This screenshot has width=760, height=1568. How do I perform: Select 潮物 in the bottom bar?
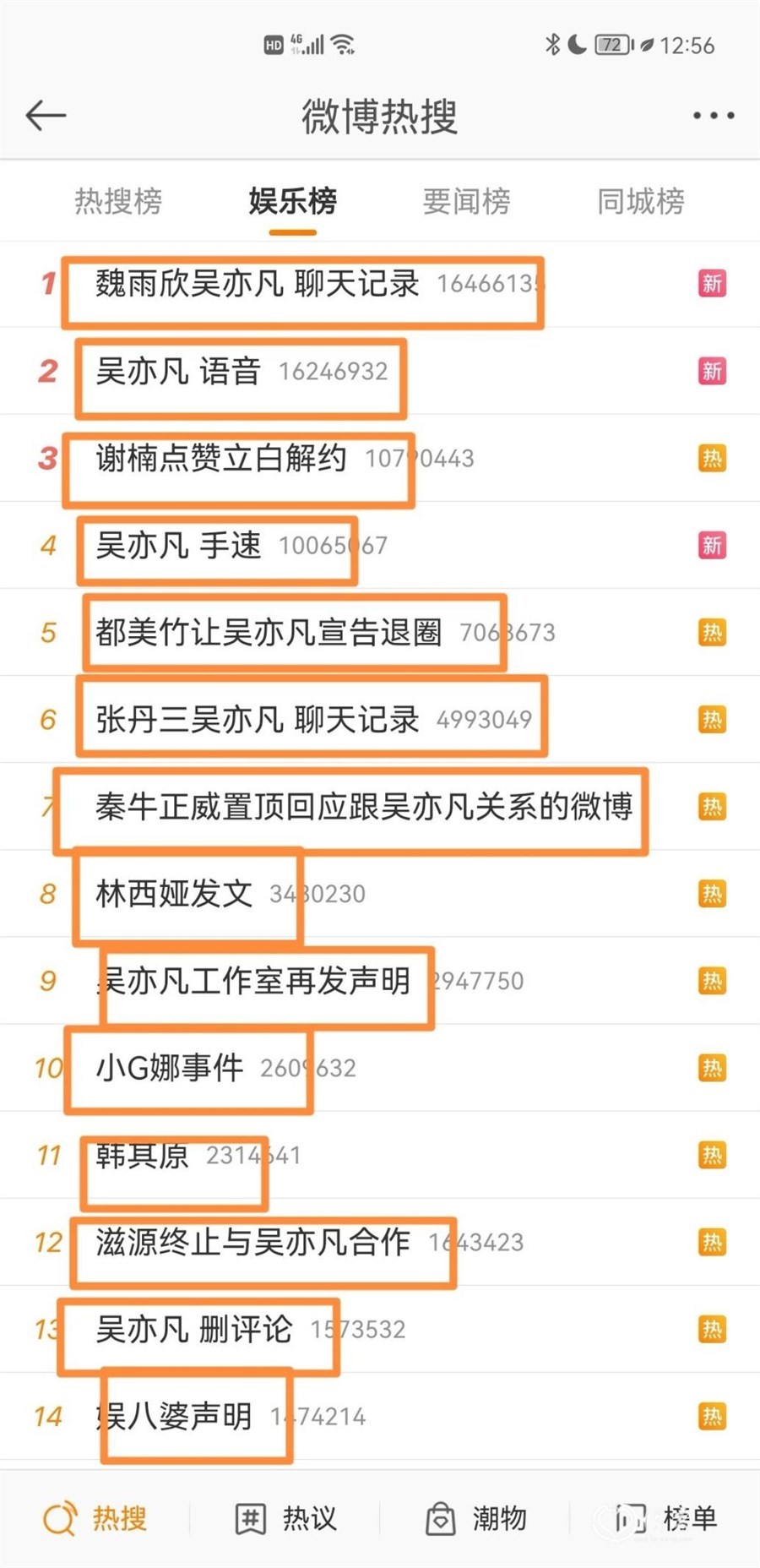pos(475,1518)
